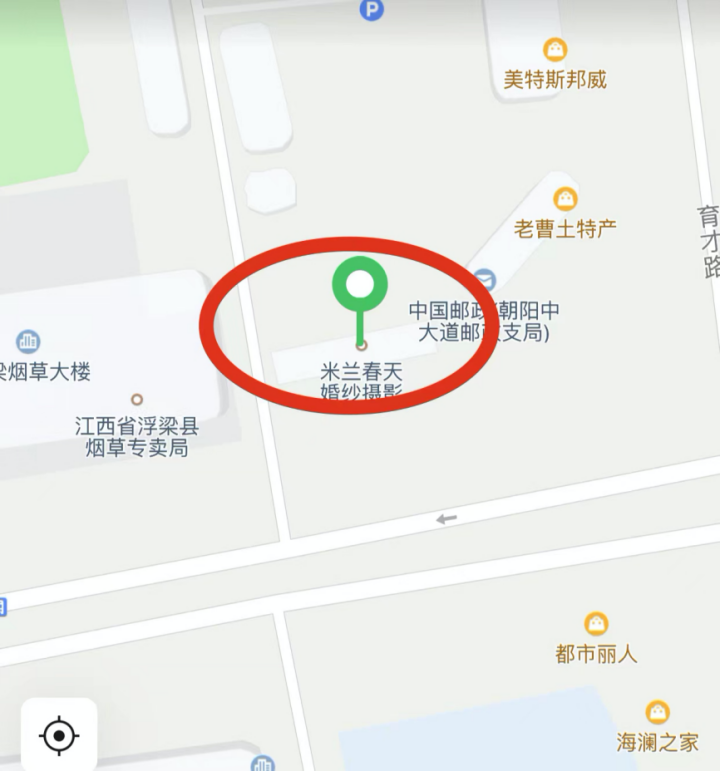
Task: Tap the 都市丽人 shop marker
Action: coord(596,624)
